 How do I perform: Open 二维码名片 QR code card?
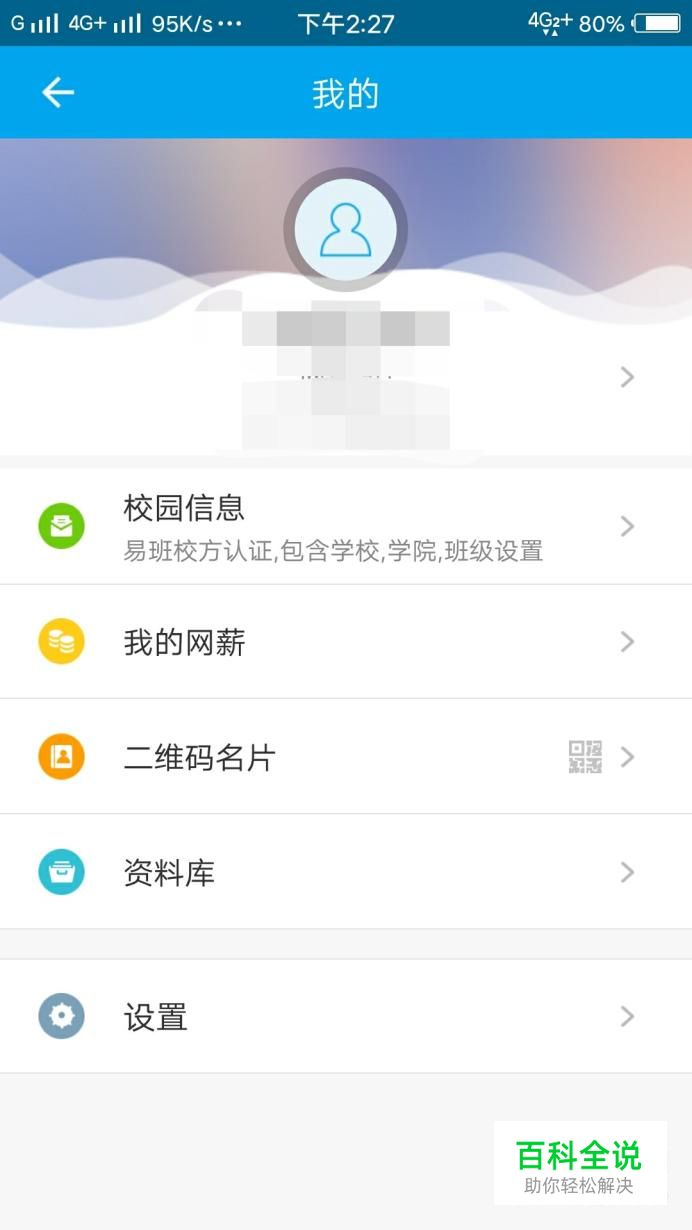(346, 757)
